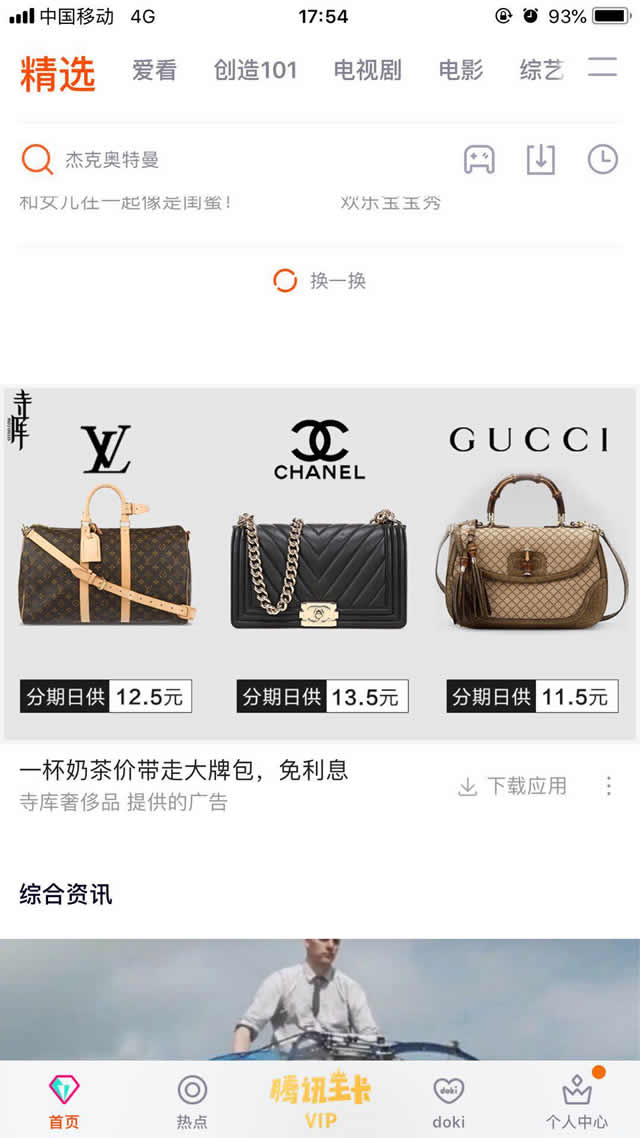The image size is (640, 1138).
Task: Open 个人中心 in the bottom bar
Action: 576,1101
